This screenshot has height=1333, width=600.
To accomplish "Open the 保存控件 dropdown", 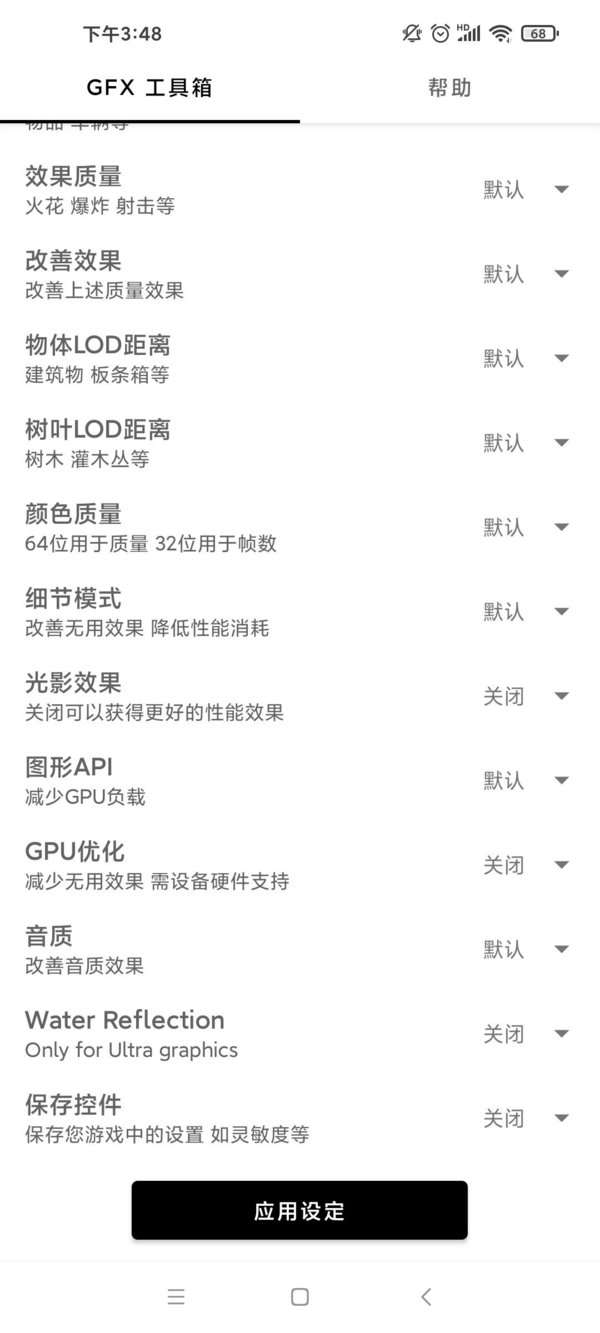I will 526,1118.
